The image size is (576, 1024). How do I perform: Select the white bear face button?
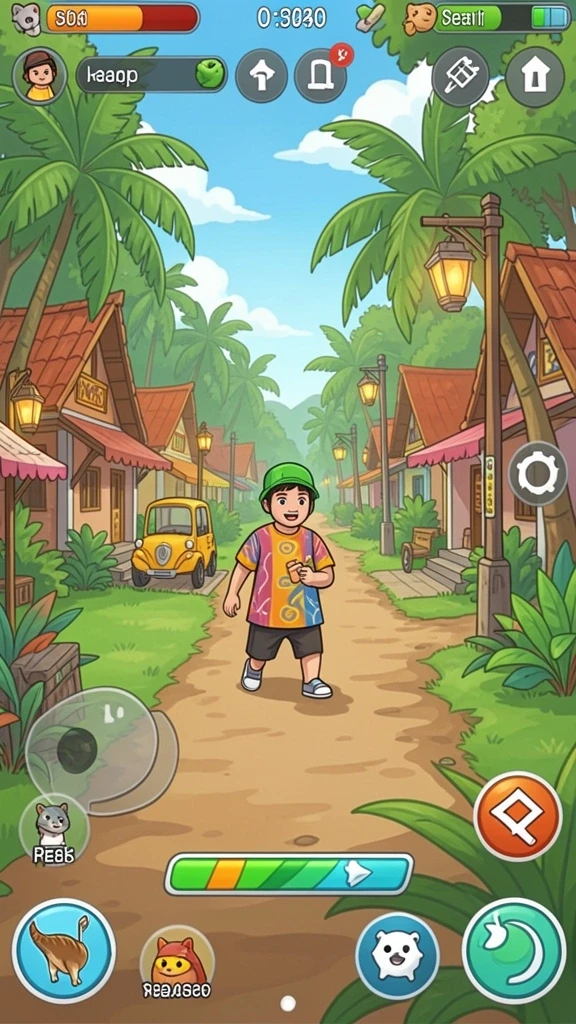coord(397,956)
